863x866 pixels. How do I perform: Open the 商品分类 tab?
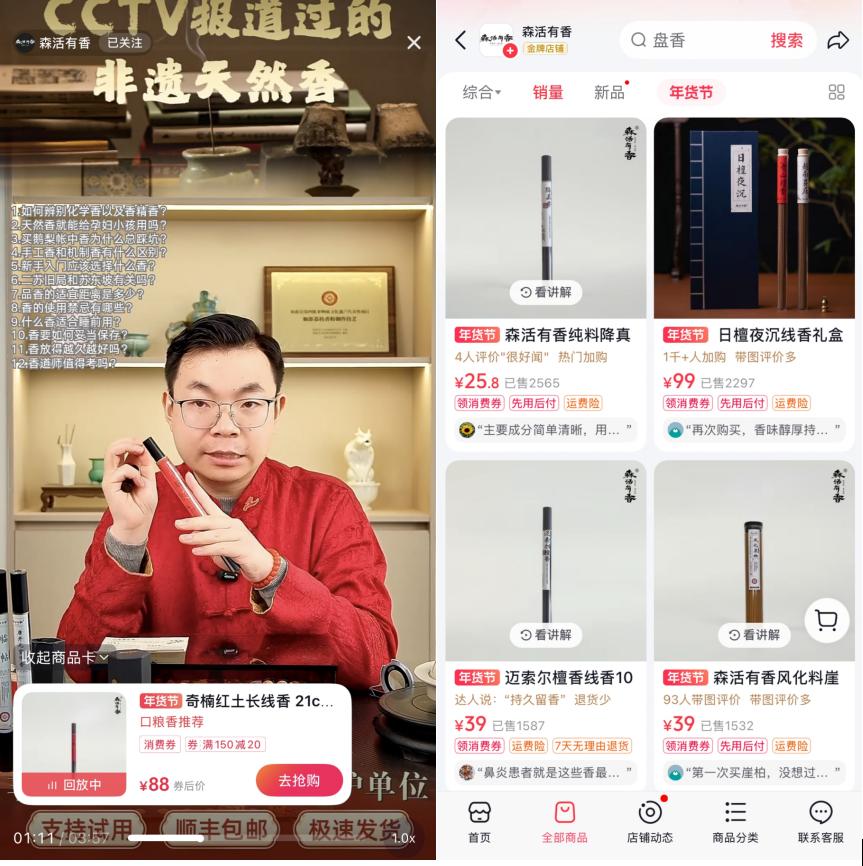(735, 822)
